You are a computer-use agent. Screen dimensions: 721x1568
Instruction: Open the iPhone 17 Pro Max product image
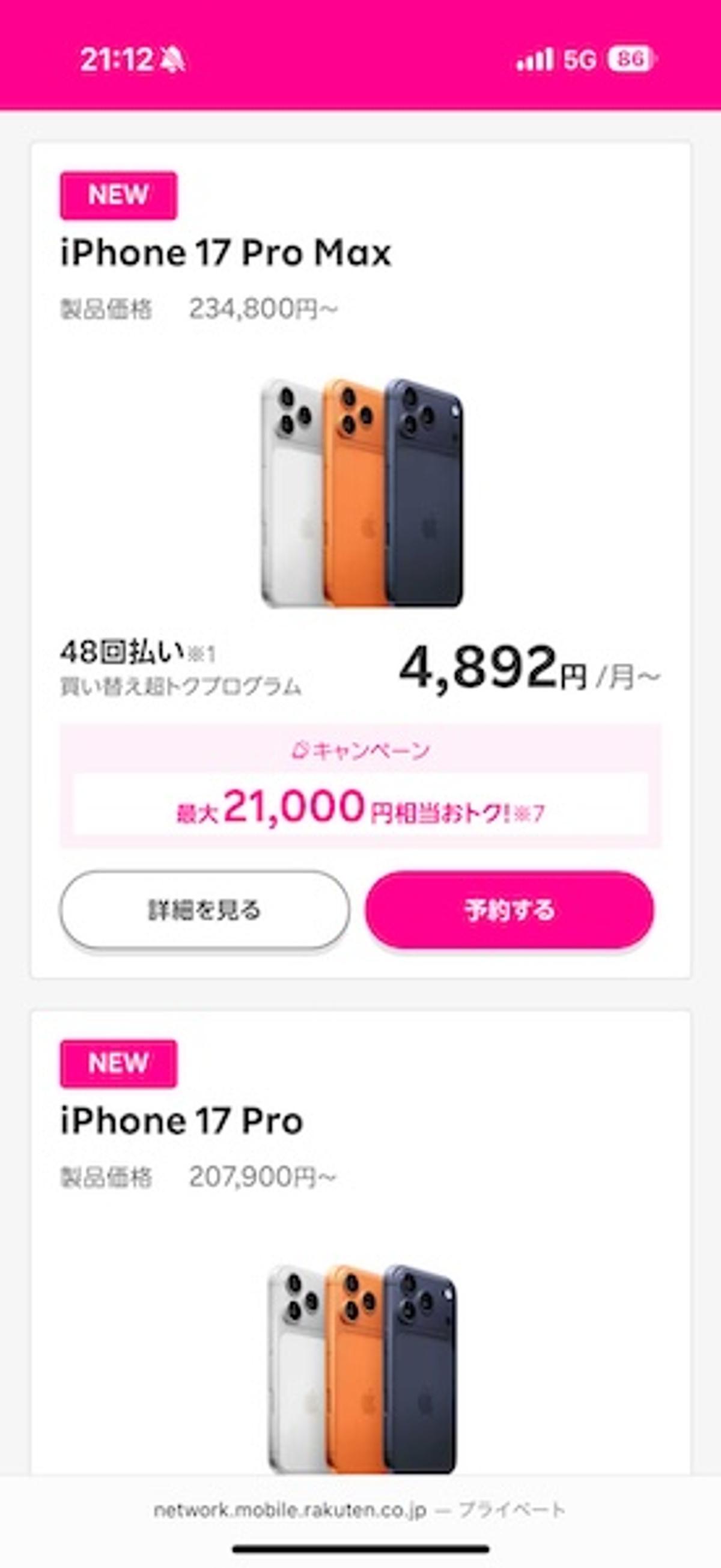pyautogui.click(x=362, y=493)
